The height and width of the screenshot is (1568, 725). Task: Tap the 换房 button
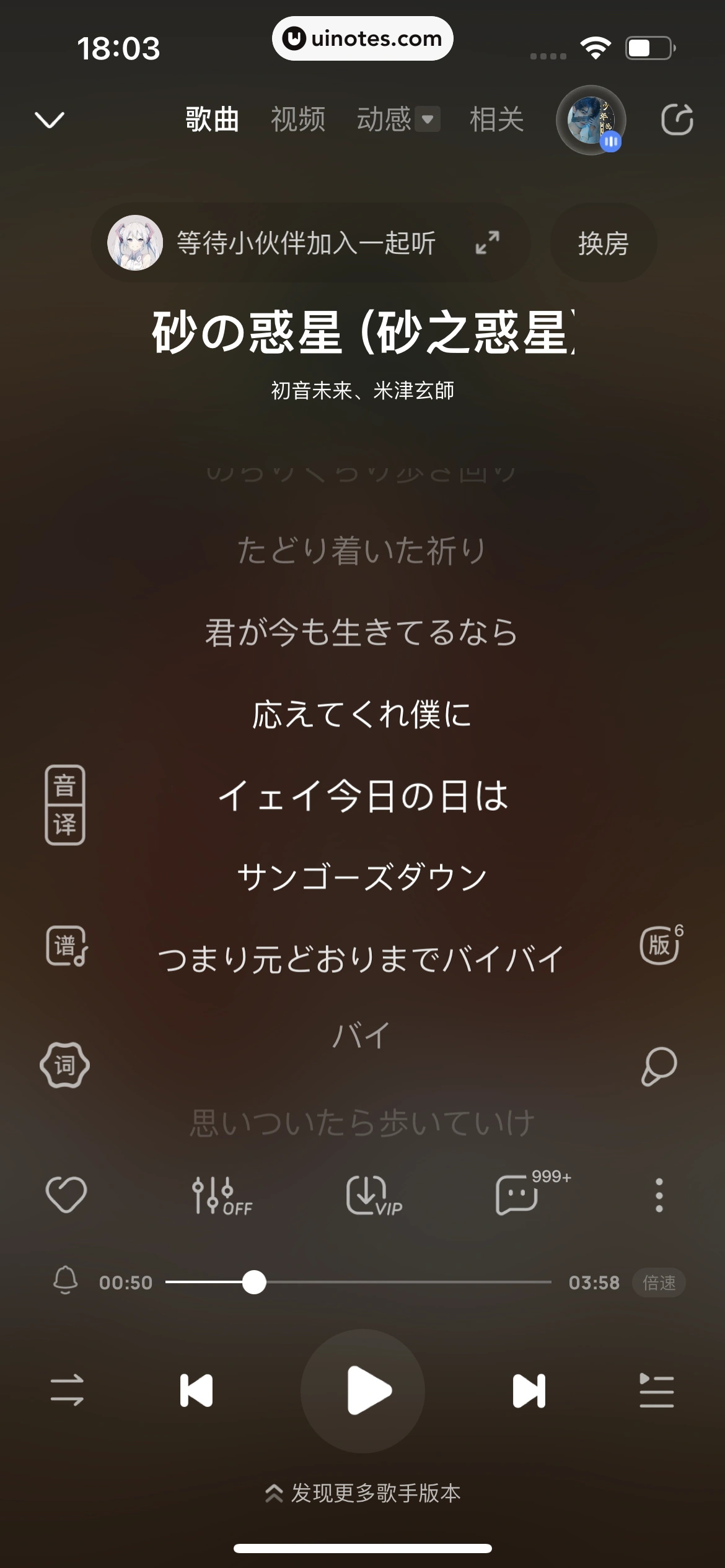pos(603,243)
